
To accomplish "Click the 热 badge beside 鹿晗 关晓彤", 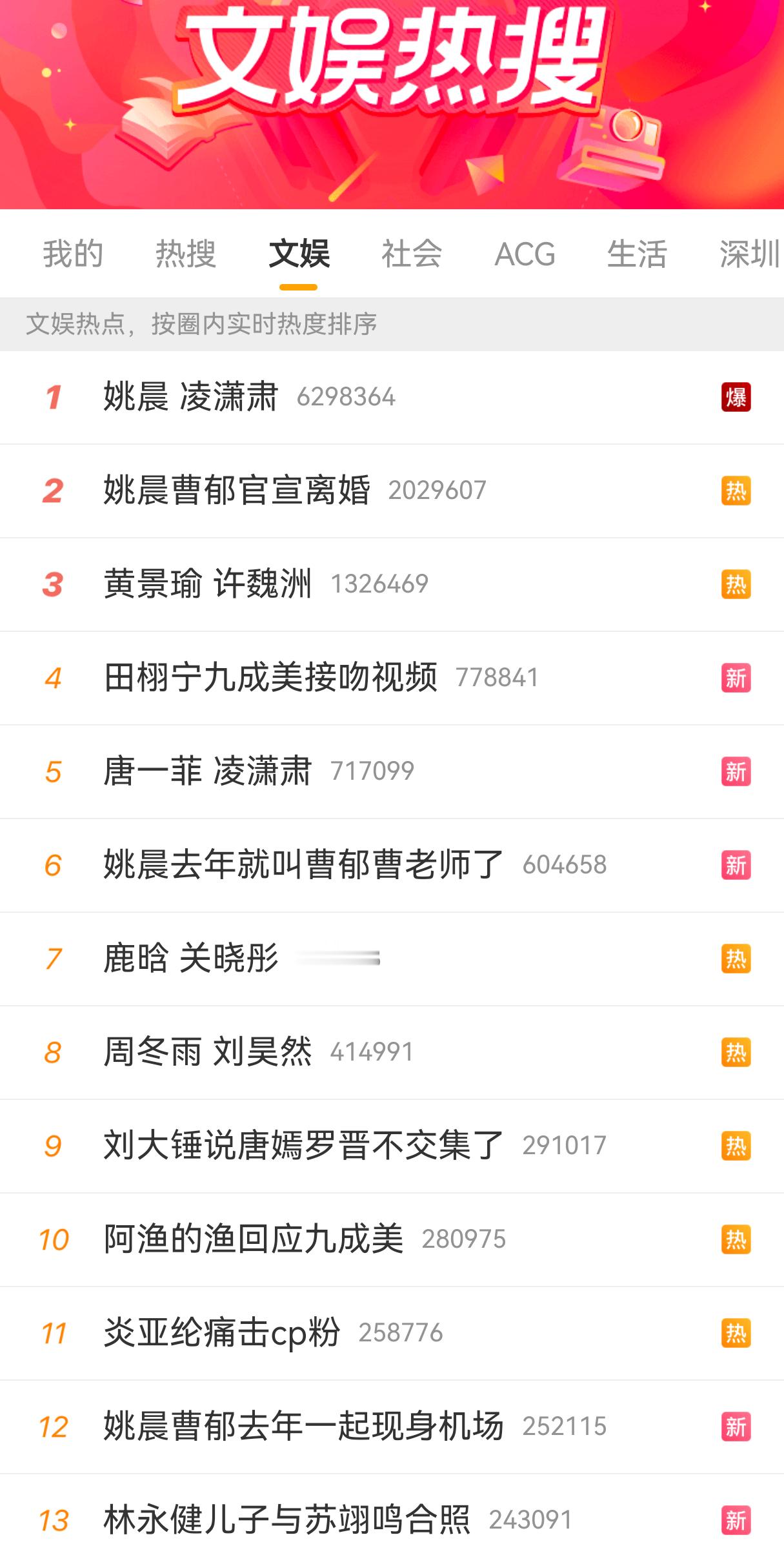I will coord(736,959).
